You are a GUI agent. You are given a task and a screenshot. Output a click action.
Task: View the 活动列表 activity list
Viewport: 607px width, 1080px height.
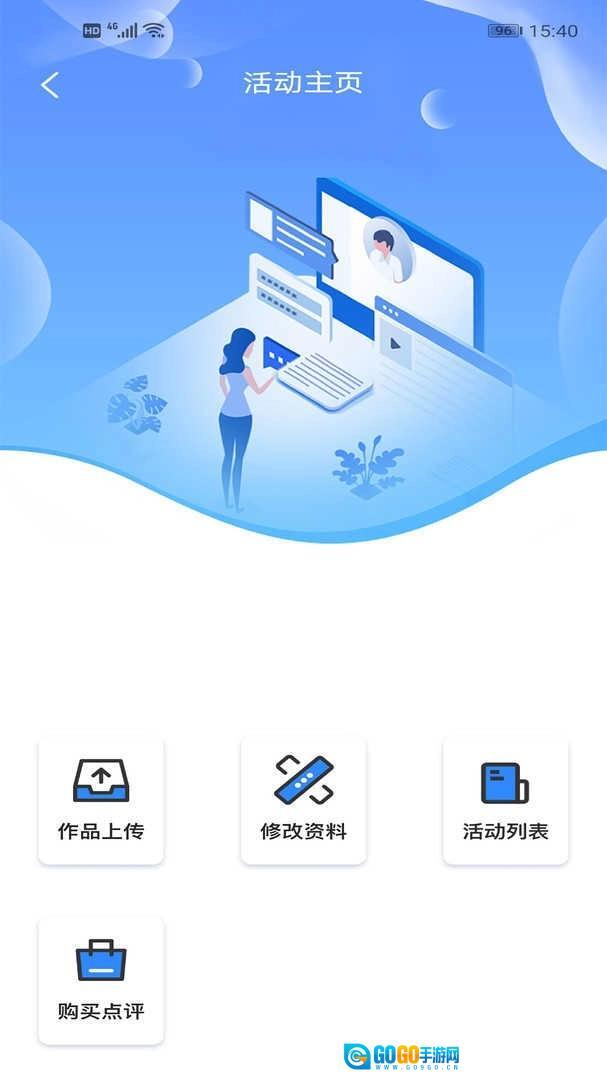coord(505,800)
